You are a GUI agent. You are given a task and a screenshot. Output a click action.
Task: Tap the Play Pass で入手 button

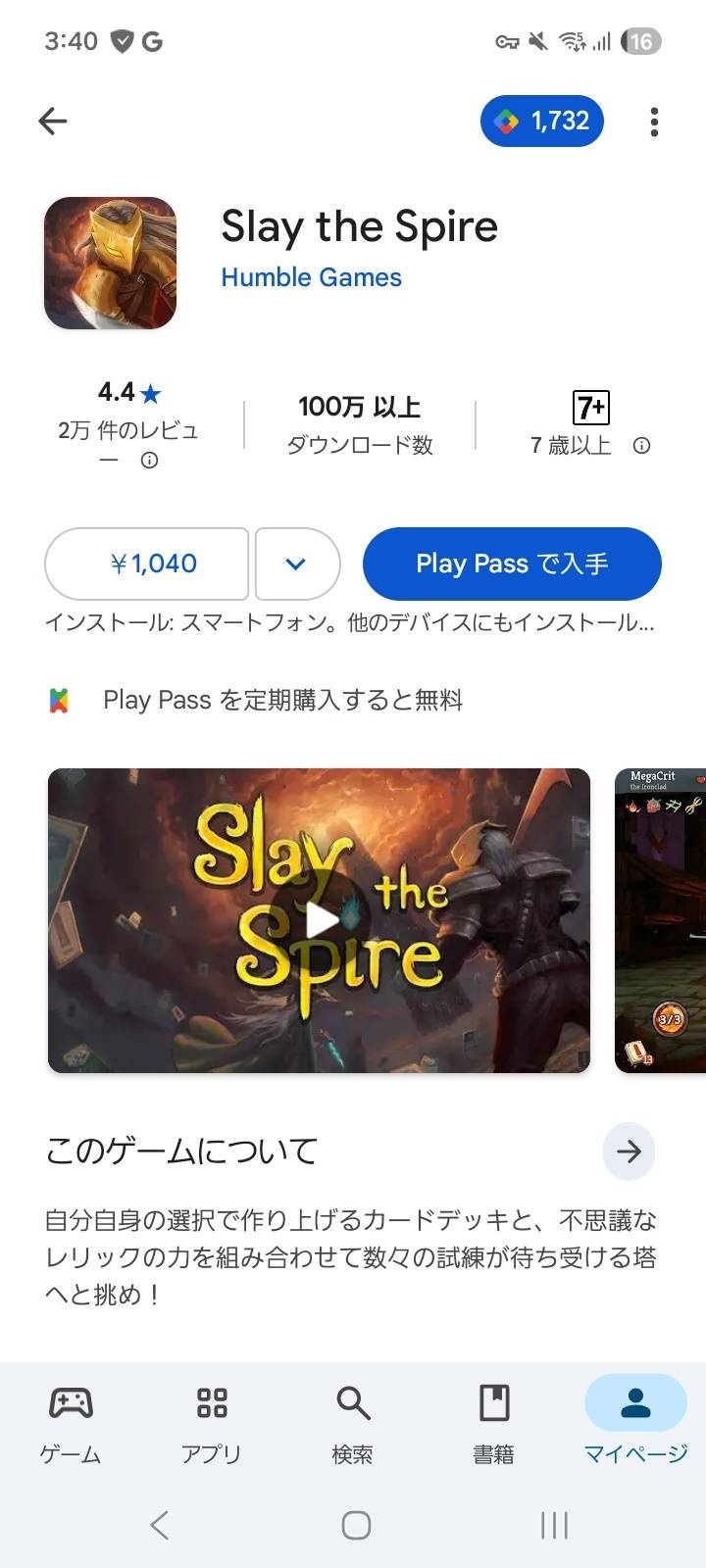pos(512,563)
